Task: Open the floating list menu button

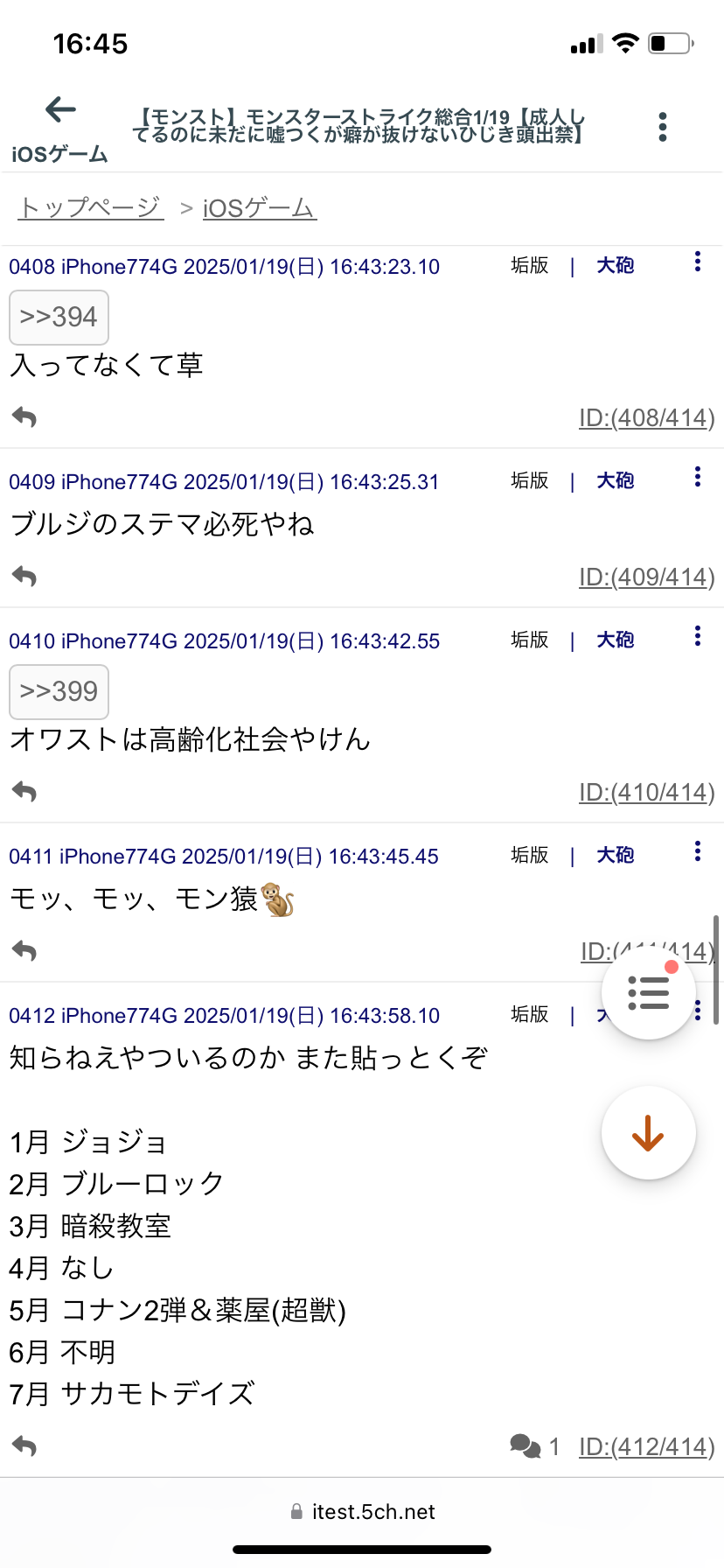Action: (x=649, y=992)
